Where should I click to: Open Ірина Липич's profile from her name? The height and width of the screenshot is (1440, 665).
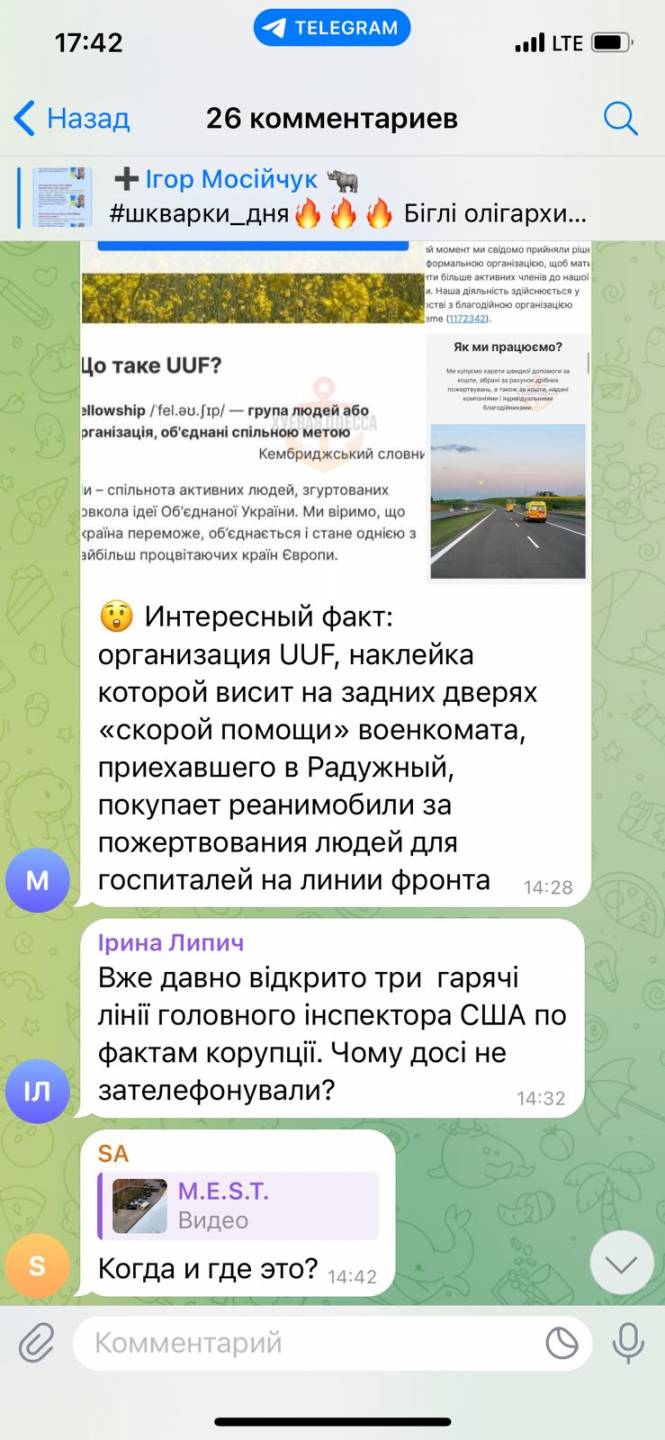(x=171, y=942)
